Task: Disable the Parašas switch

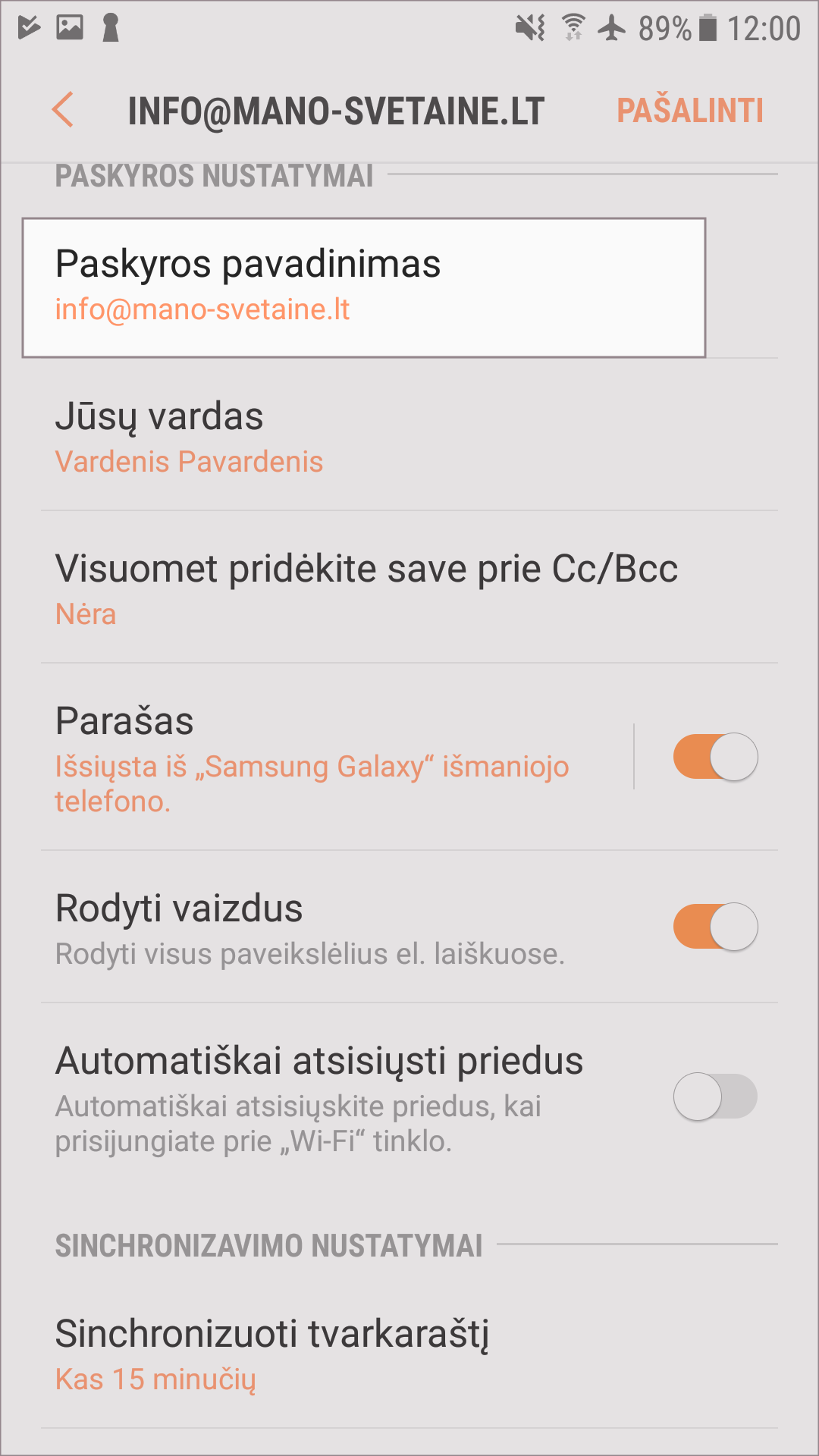Action: pyautogui.click(x=715, y=757)
